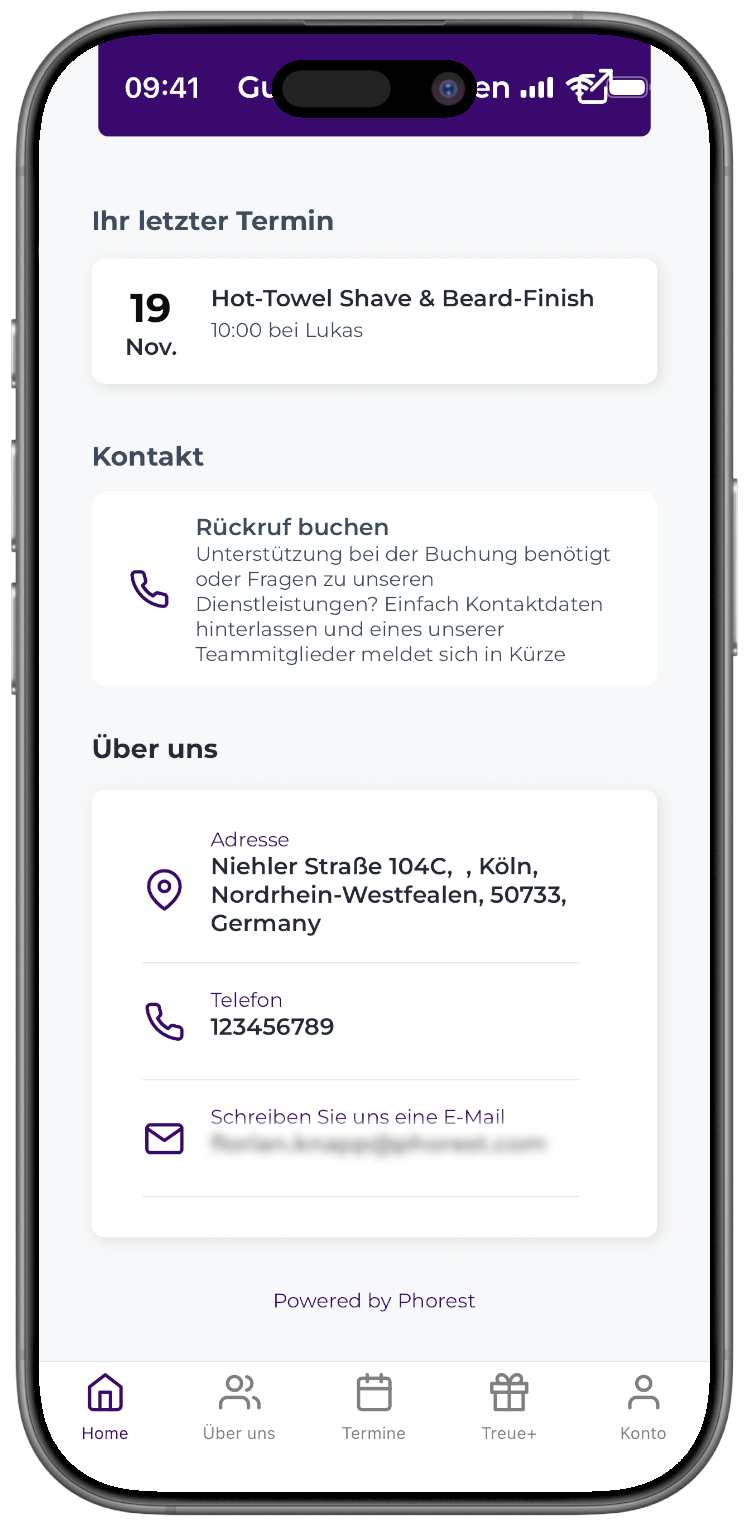Switch to the Über uns tab
This screenshot has width=749, height=1526.
[239, 1406]
